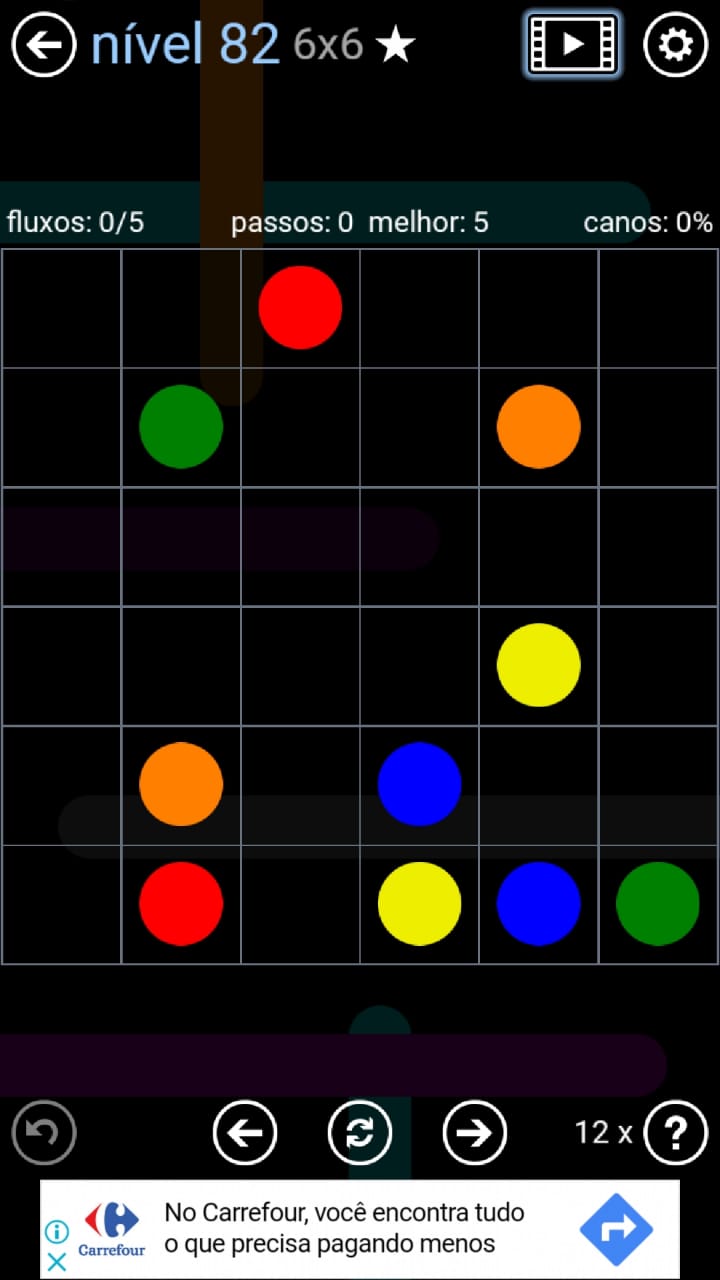Open the Carrefour ad arrow
The width and height of the screenshot is (720, 1280).
tap(615, 1229)
